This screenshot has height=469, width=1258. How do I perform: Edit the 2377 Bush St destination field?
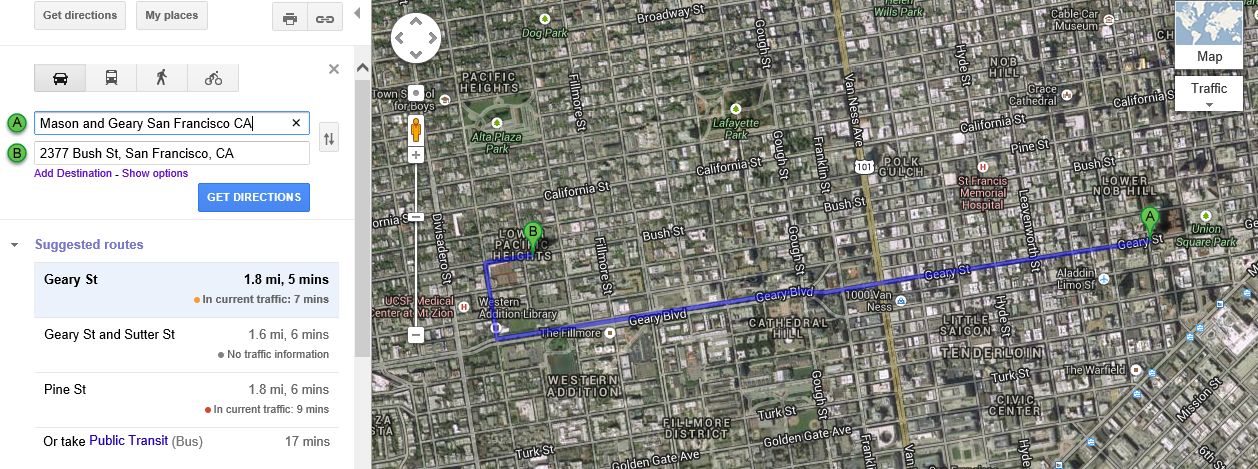pyautogui.click(x=170, y=153)
